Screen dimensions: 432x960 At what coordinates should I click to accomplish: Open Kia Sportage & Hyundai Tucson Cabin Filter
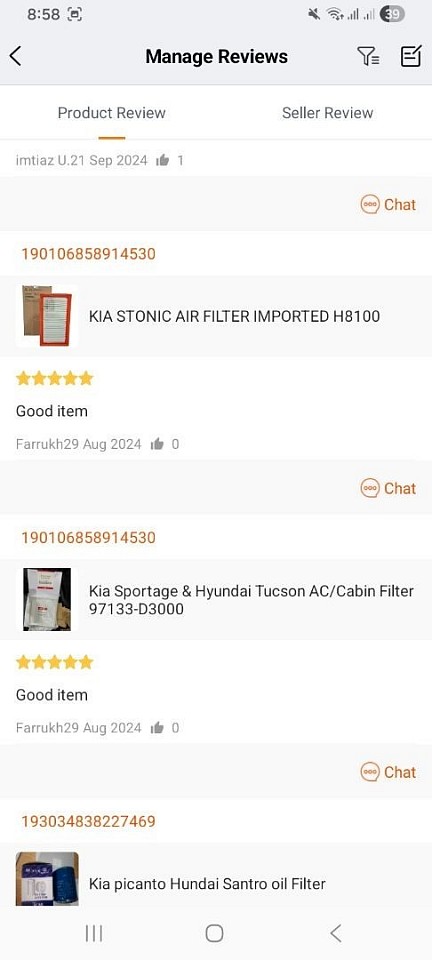tap(216, 600)
